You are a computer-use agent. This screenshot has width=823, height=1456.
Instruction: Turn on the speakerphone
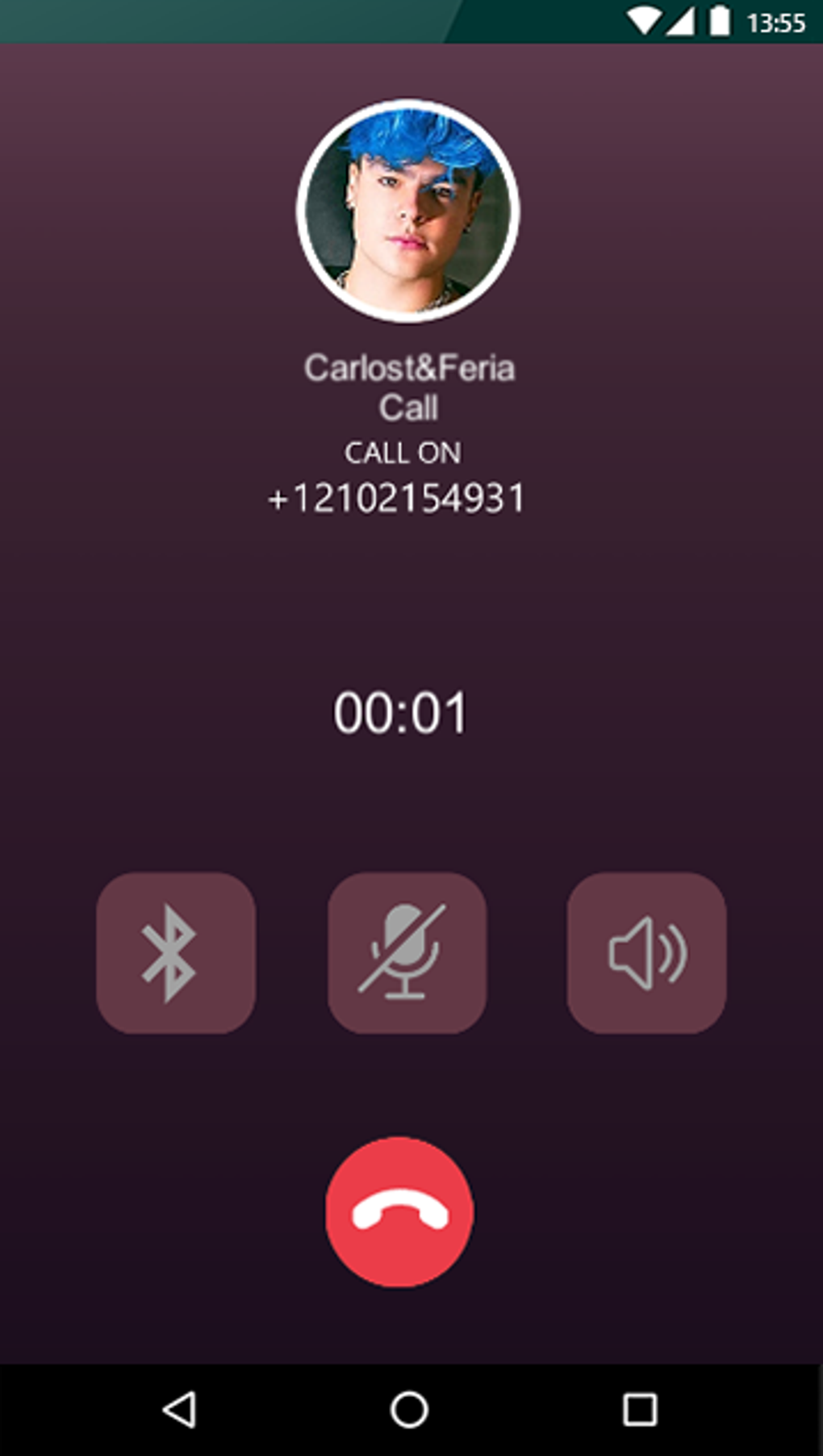646,952
